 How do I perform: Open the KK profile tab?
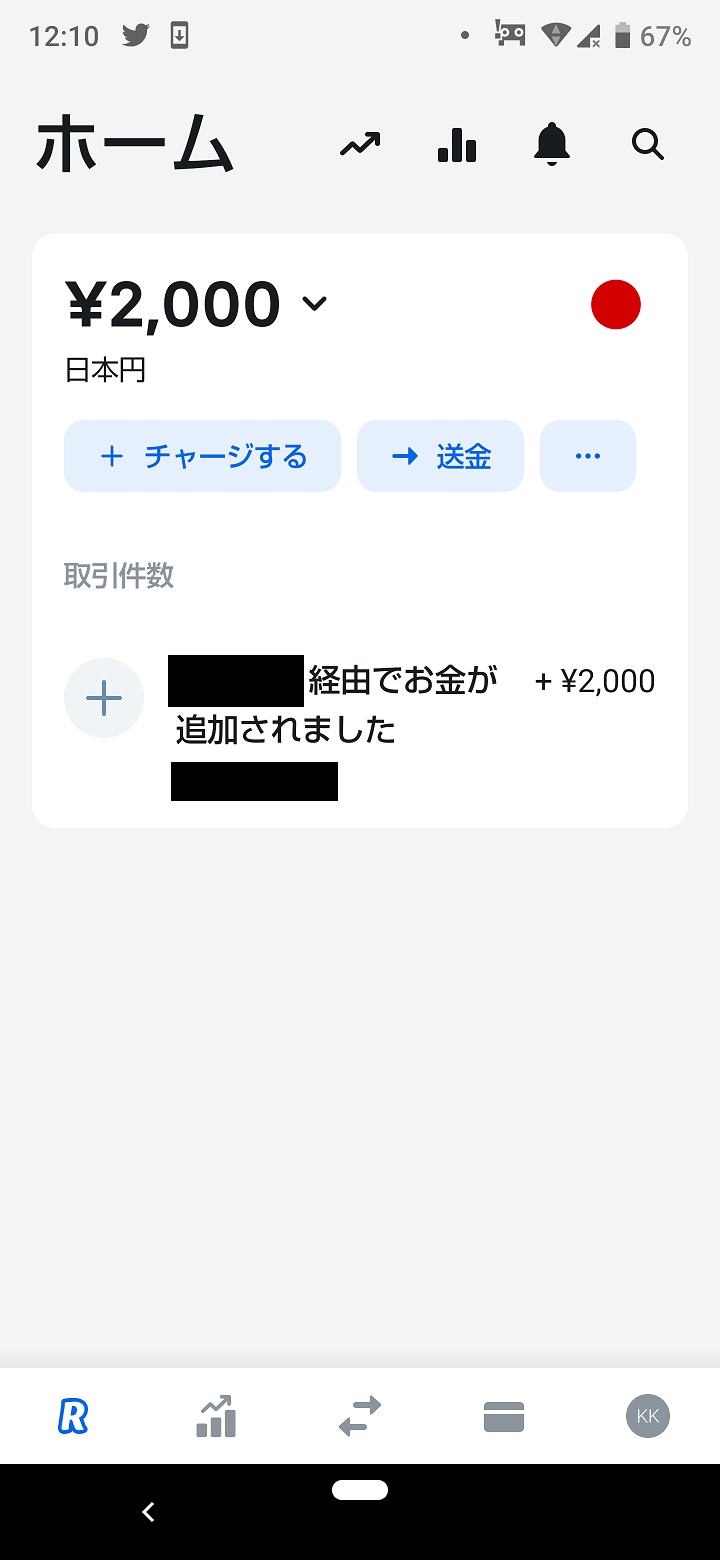coord(648,1416)
